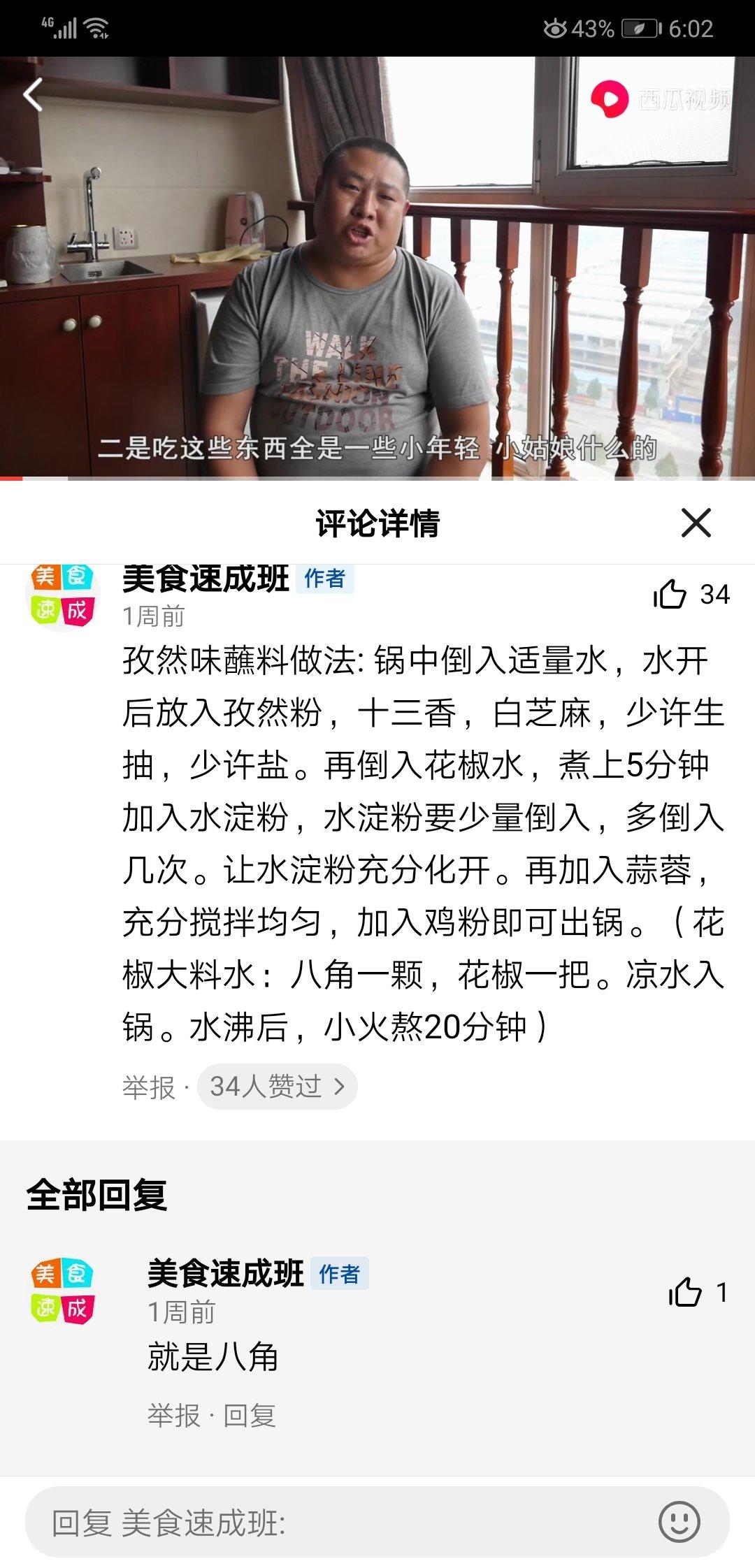The width and height of the screenshot is (755, 1568).
Task: Like the main comment with 34 likes
Action: (x=669, y=595)
